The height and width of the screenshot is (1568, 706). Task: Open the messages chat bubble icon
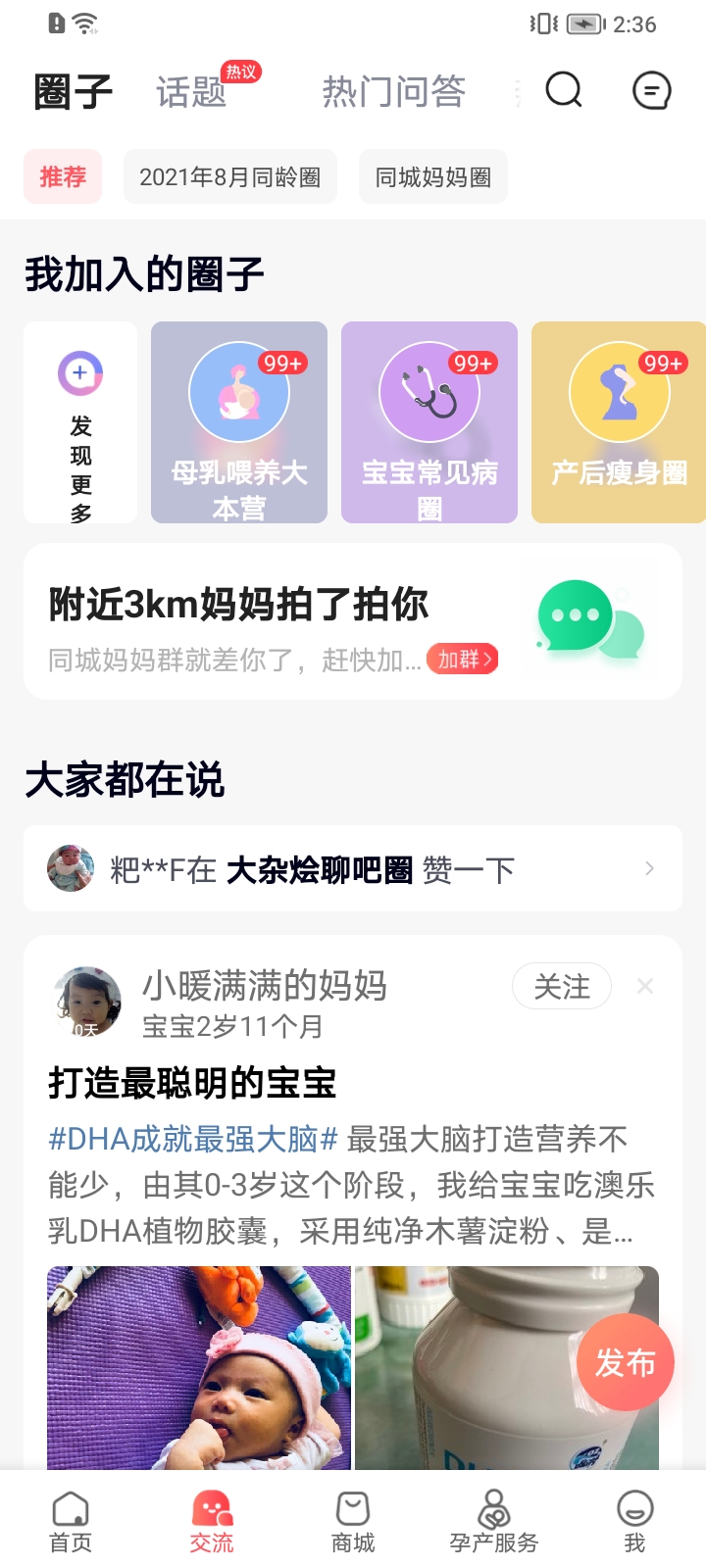click(x=651, y=91)
